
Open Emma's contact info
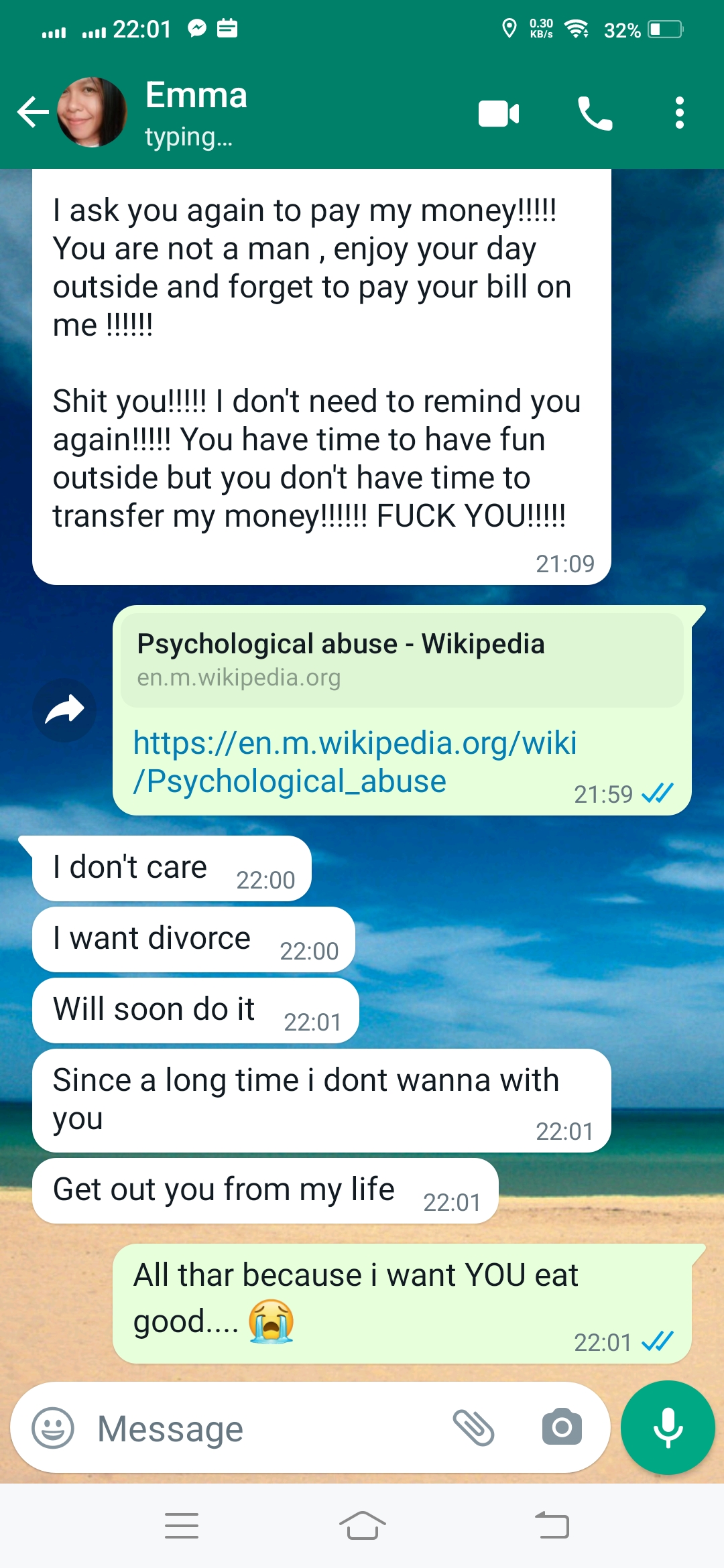196,111
